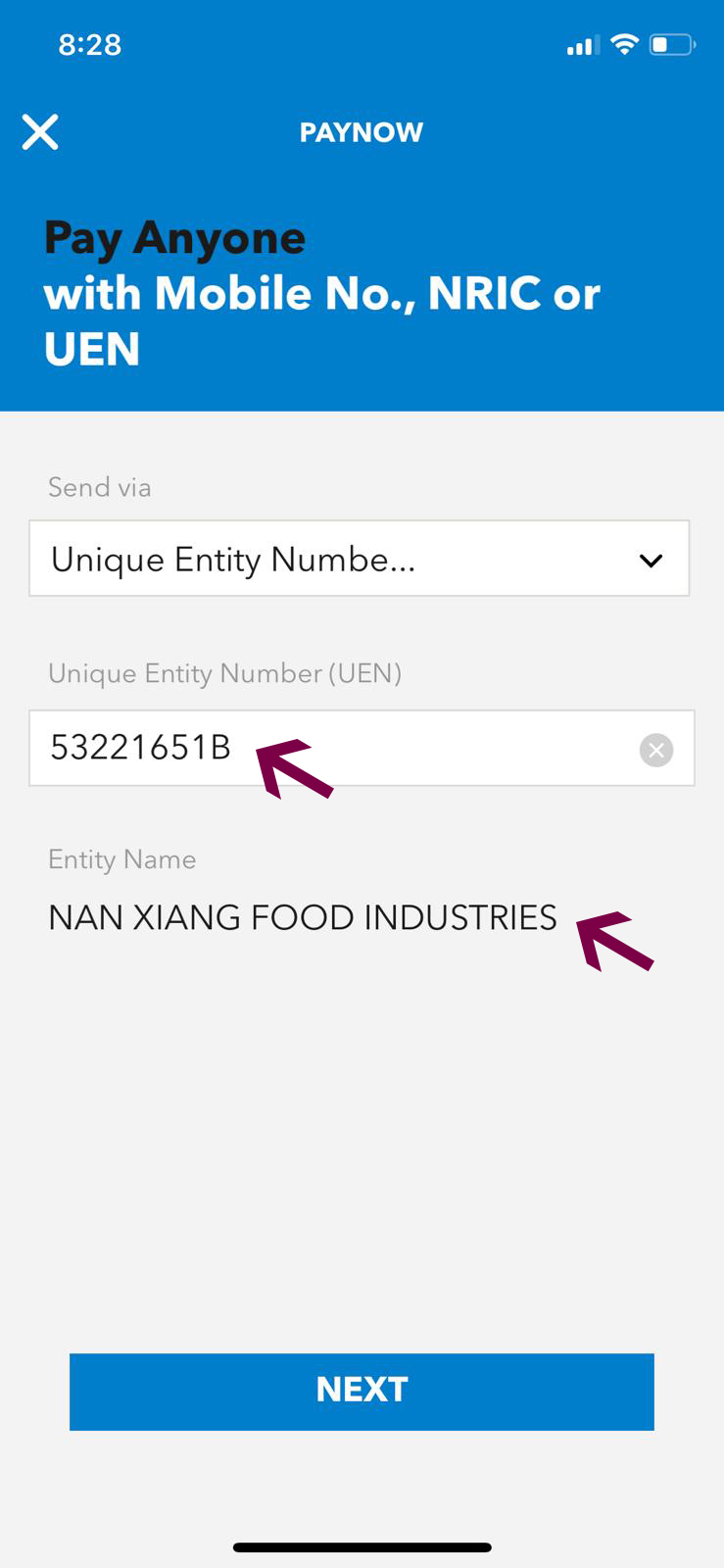
Task: Expand the Send via dropdown
Action: 359,559
